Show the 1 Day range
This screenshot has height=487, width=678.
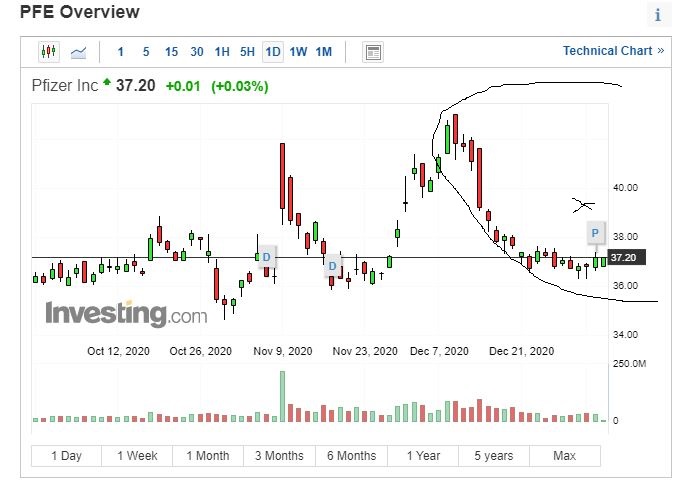(67, 455)
